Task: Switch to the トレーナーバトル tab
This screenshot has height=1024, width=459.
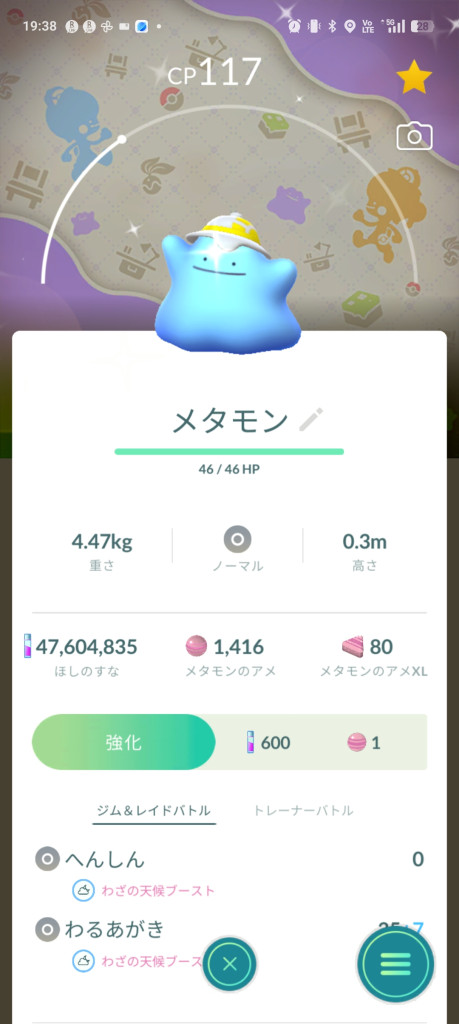Action: pyautogui.click(x=304, y=810)
